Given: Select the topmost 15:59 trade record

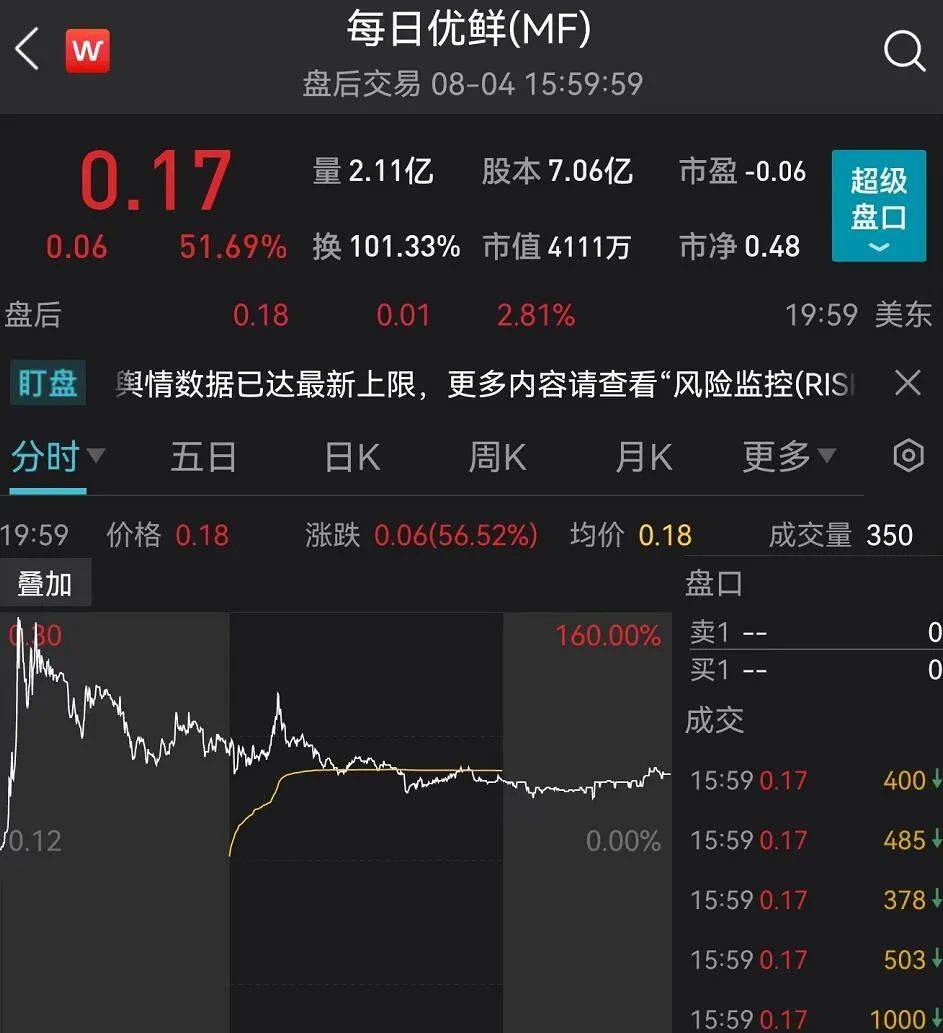Looking at the screenshot, I should tap(810, 781).
